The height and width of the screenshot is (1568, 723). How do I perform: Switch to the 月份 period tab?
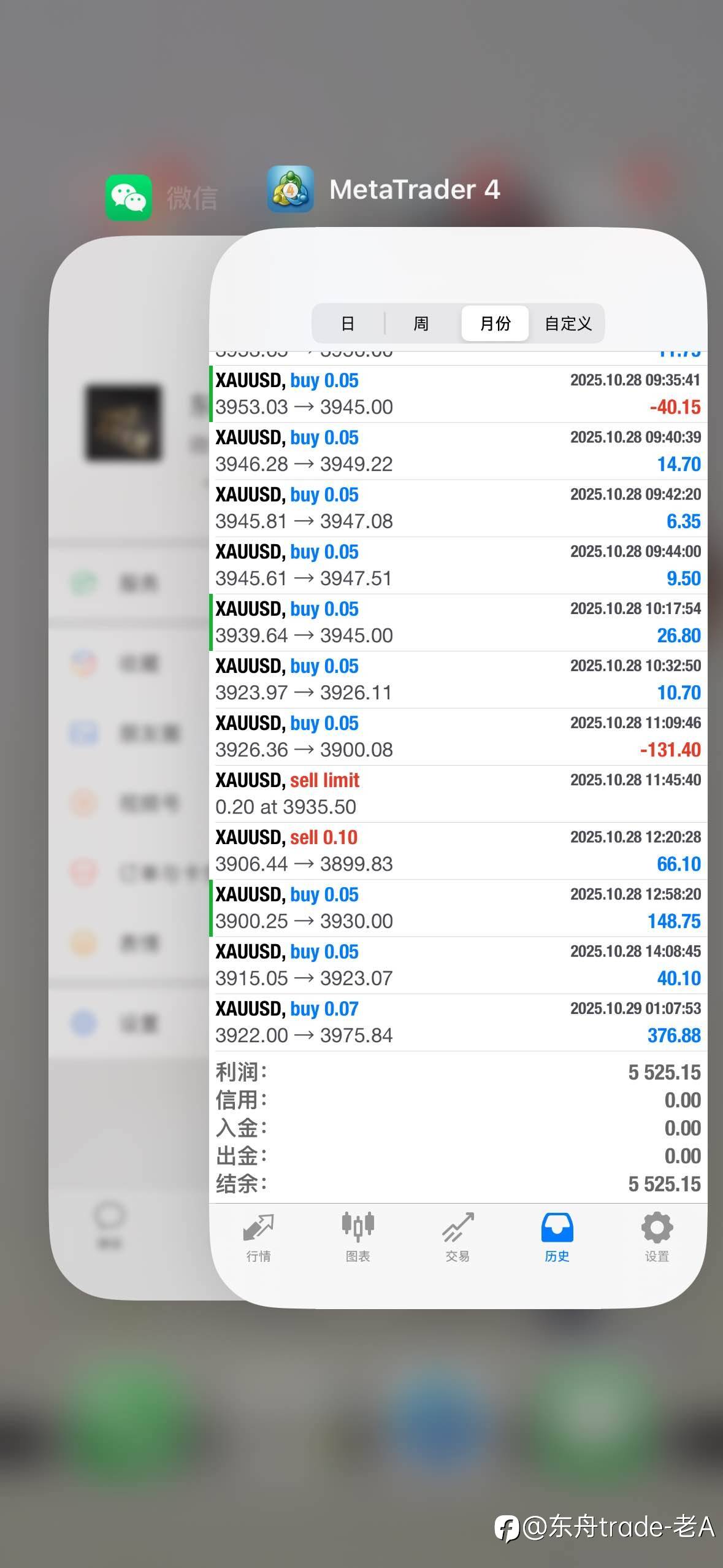tap(494, 323)
